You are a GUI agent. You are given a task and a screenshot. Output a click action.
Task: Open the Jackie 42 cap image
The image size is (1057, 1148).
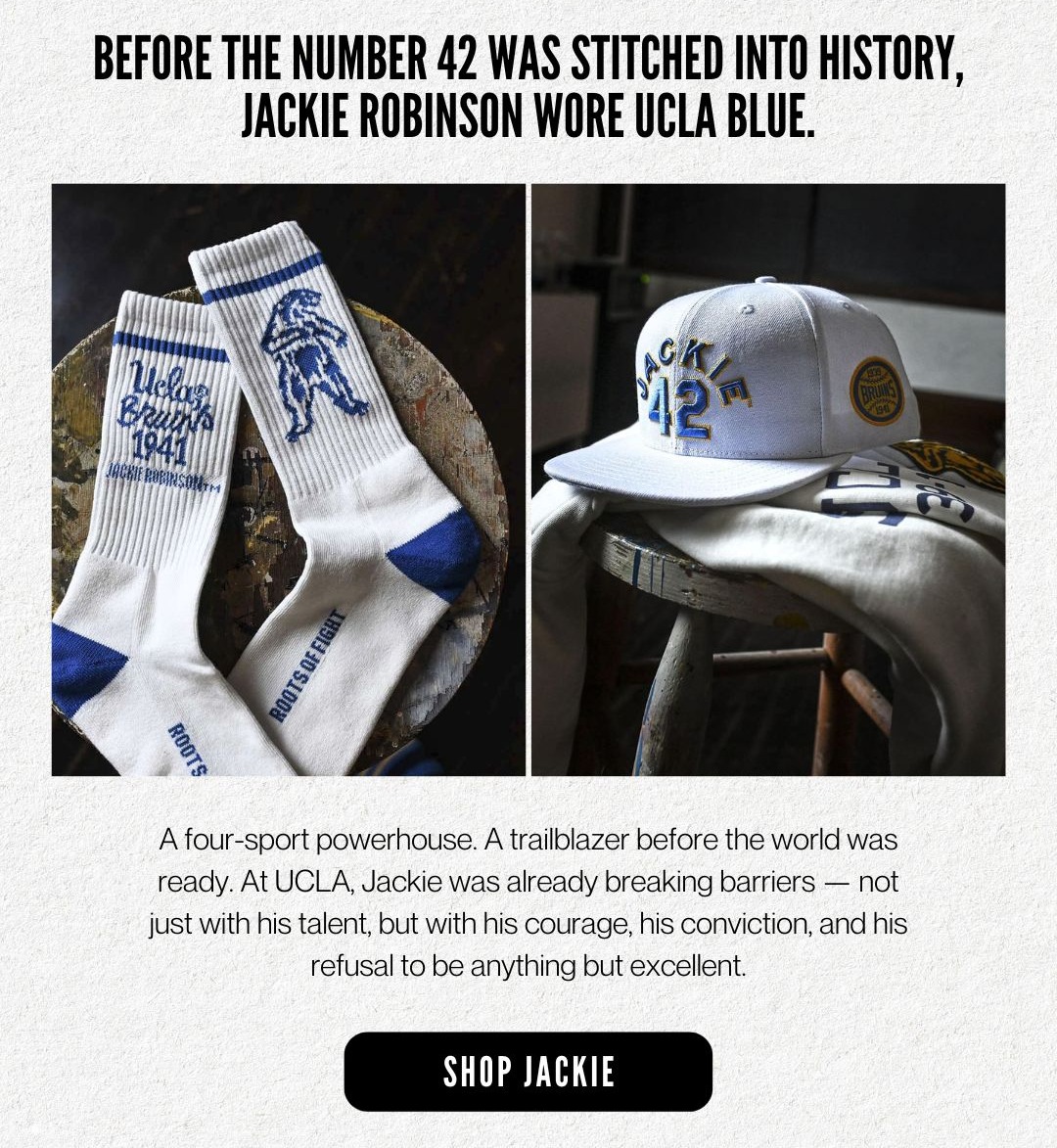767,480
